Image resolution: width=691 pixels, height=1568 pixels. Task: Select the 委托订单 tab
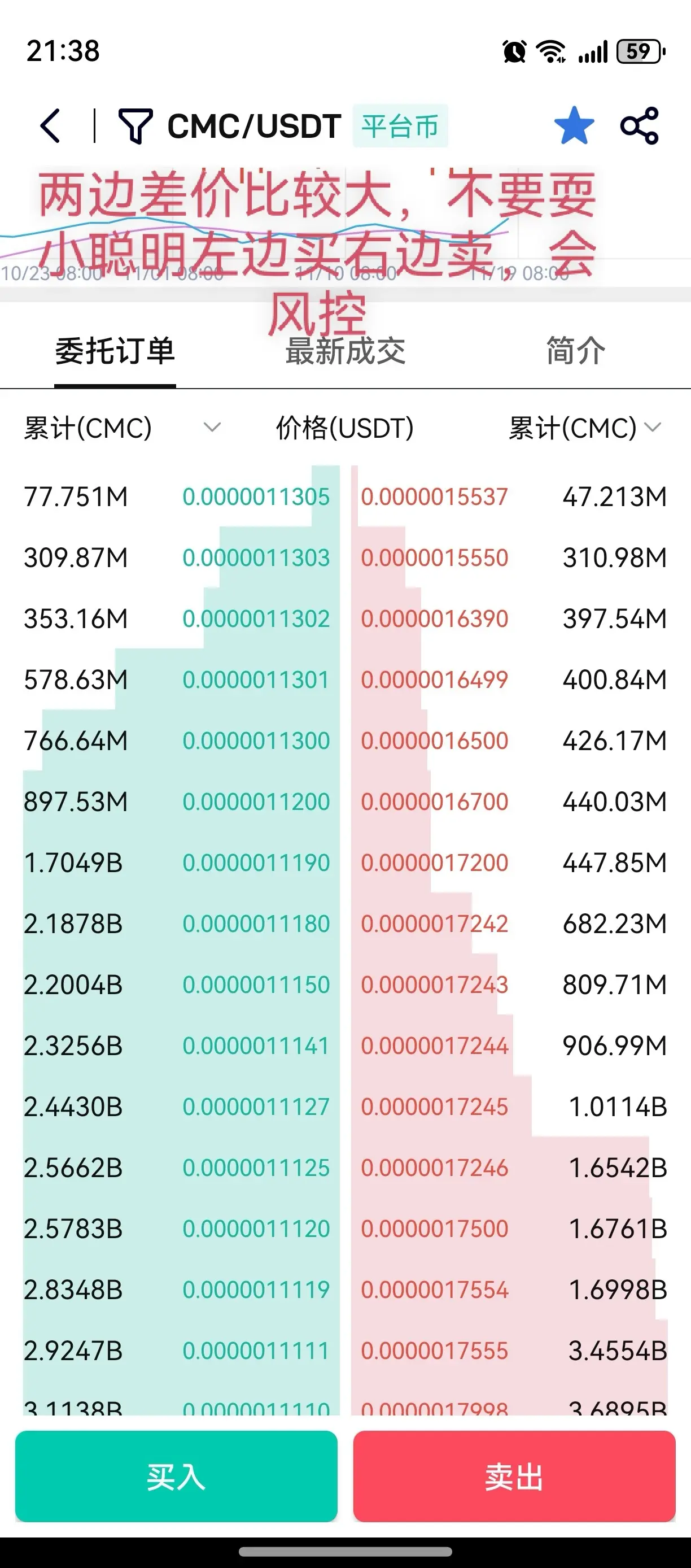[115, 351]
